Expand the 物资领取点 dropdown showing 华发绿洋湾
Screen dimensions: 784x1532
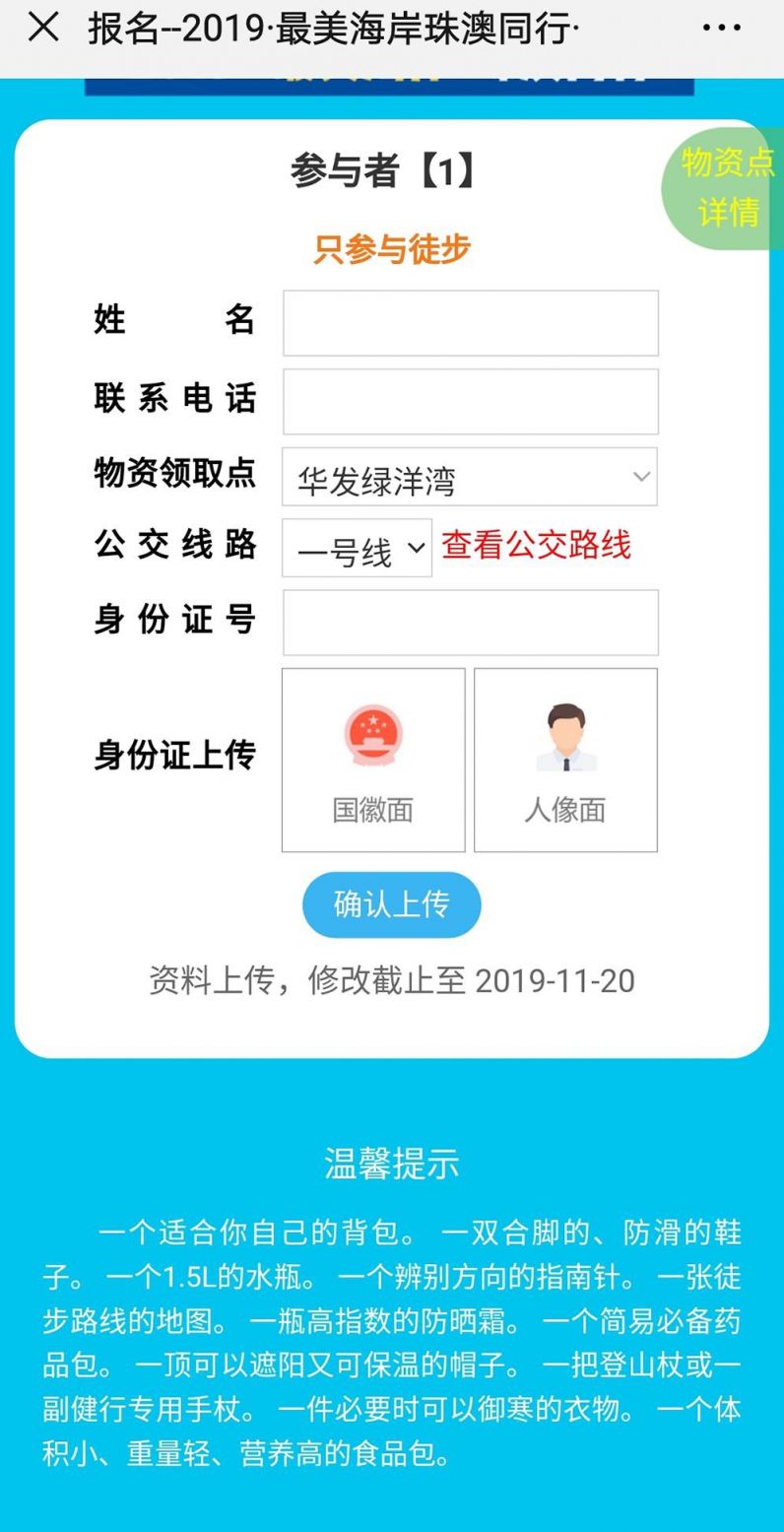[x=470, y=478]
